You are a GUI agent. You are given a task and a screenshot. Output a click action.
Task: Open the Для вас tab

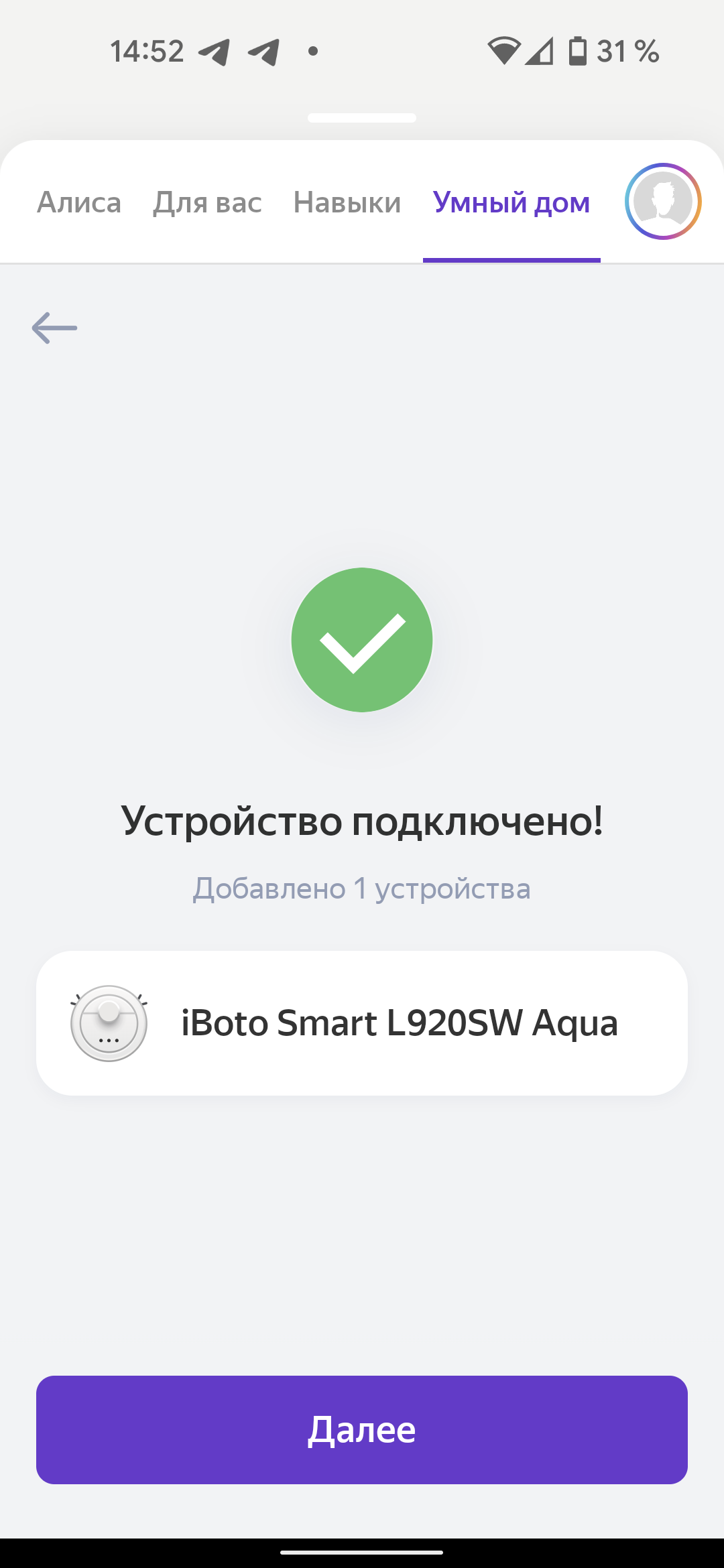pyautogui.click(x=207, y=202)
